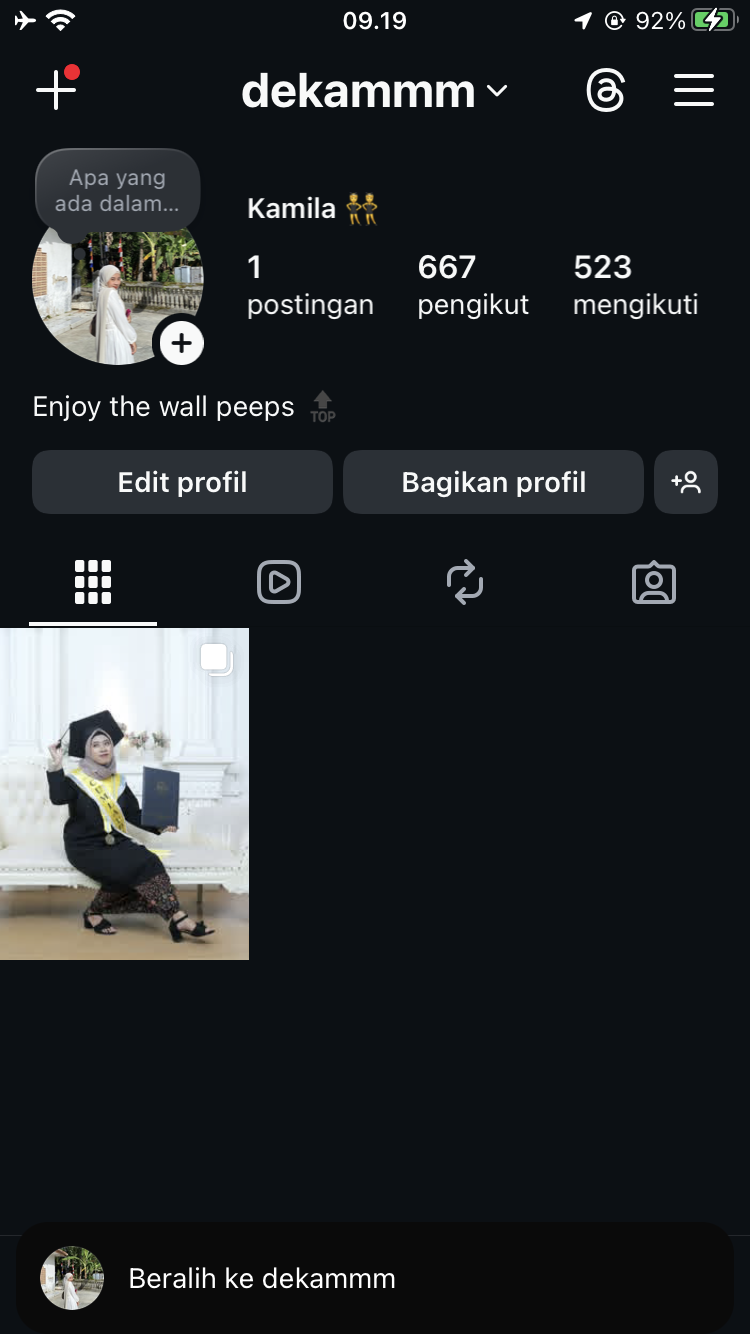Switch to the tagged photos tab
Image resolution: width=750 pixels, height=1334 pixels.
[x=654, y=582]
